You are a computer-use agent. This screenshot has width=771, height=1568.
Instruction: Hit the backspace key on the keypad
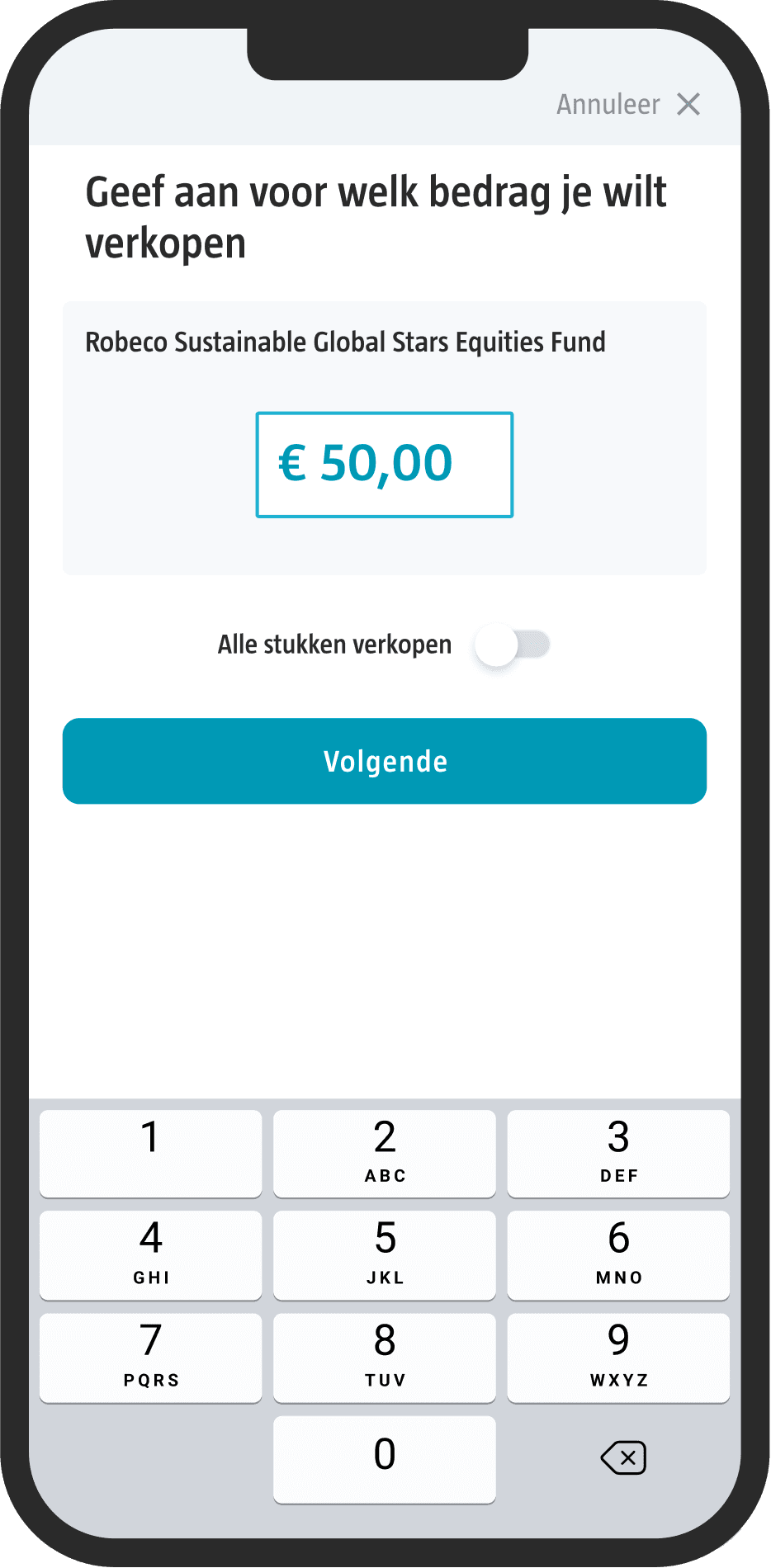(x=623, y=1457)
